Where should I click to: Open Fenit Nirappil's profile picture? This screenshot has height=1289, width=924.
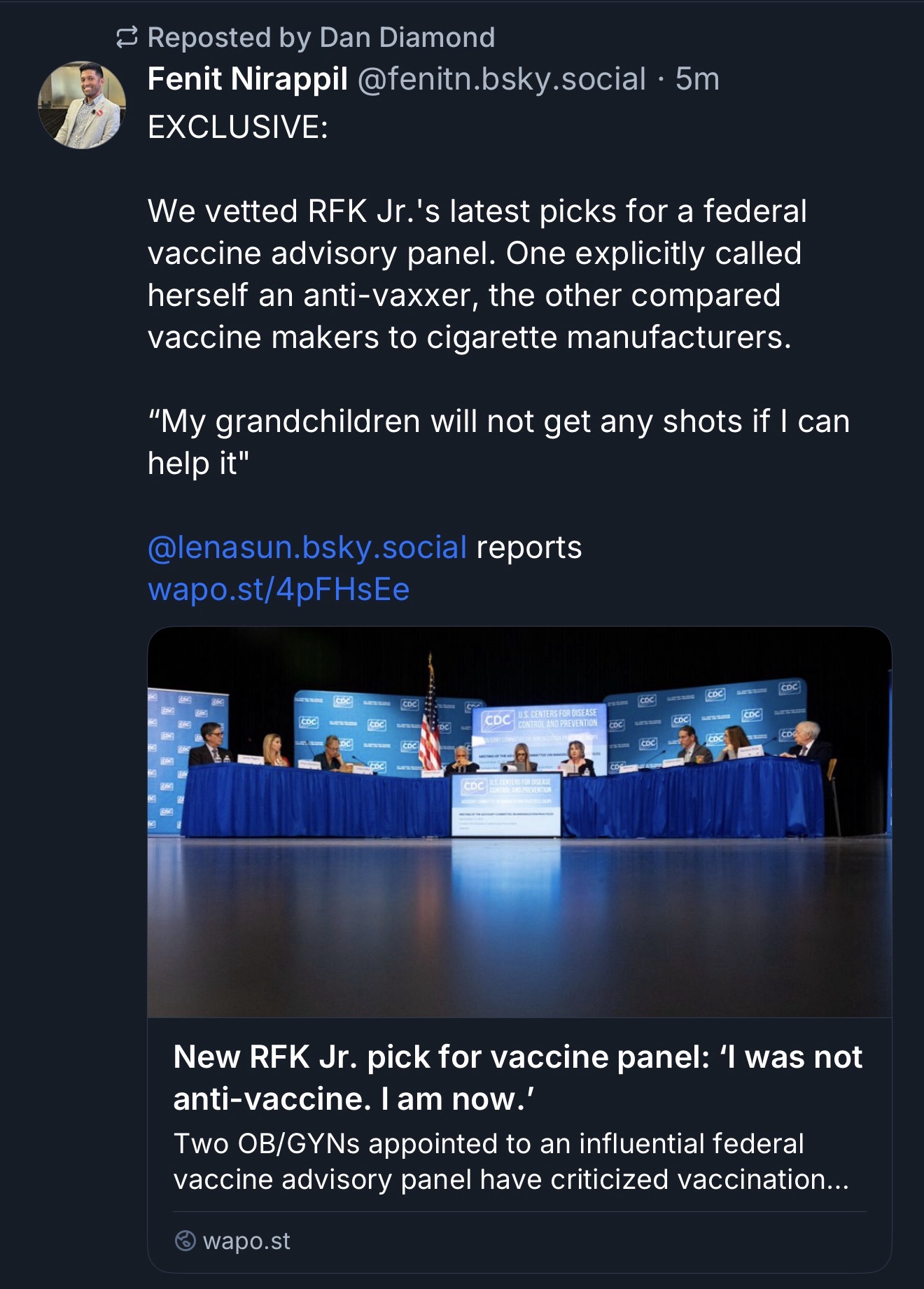[82, 105]
